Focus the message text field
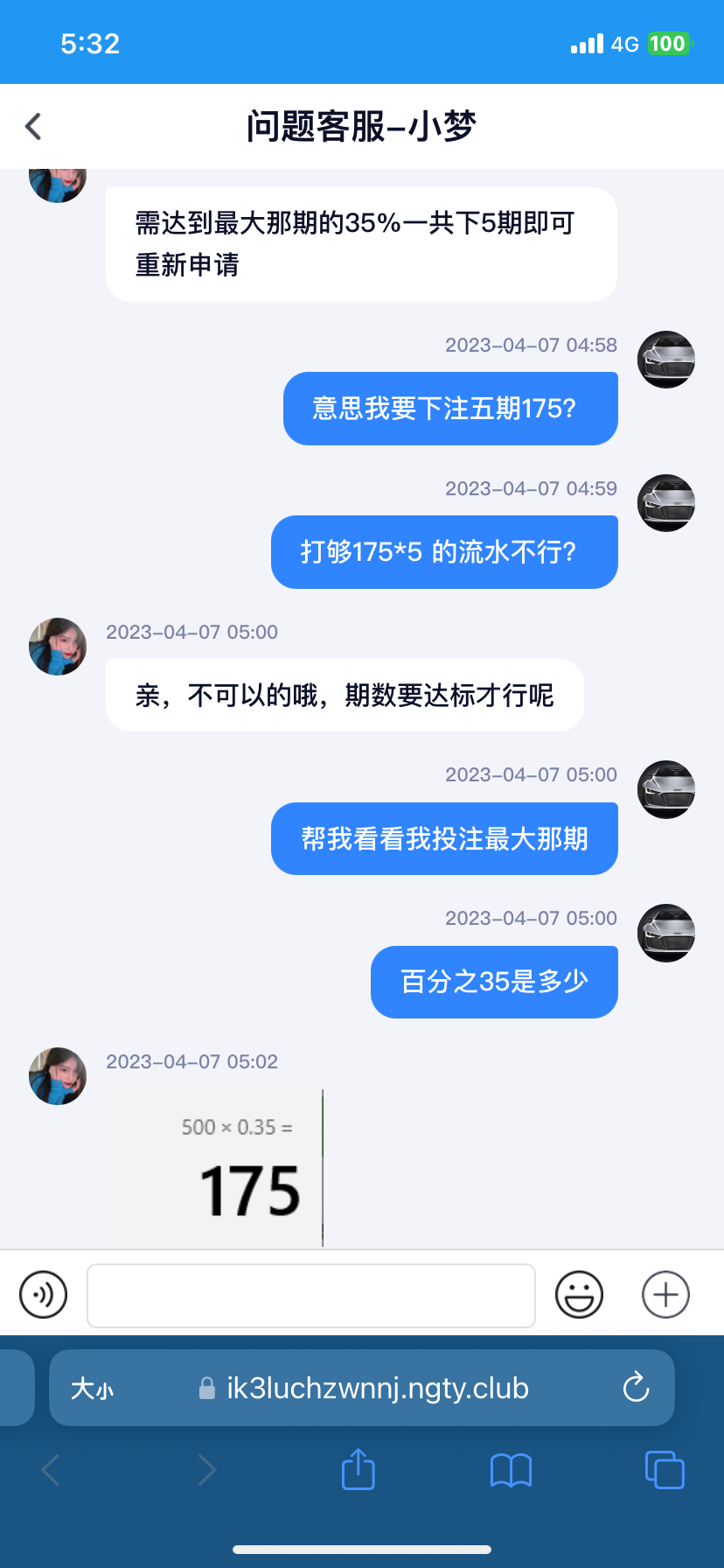 coord(310,1295)
